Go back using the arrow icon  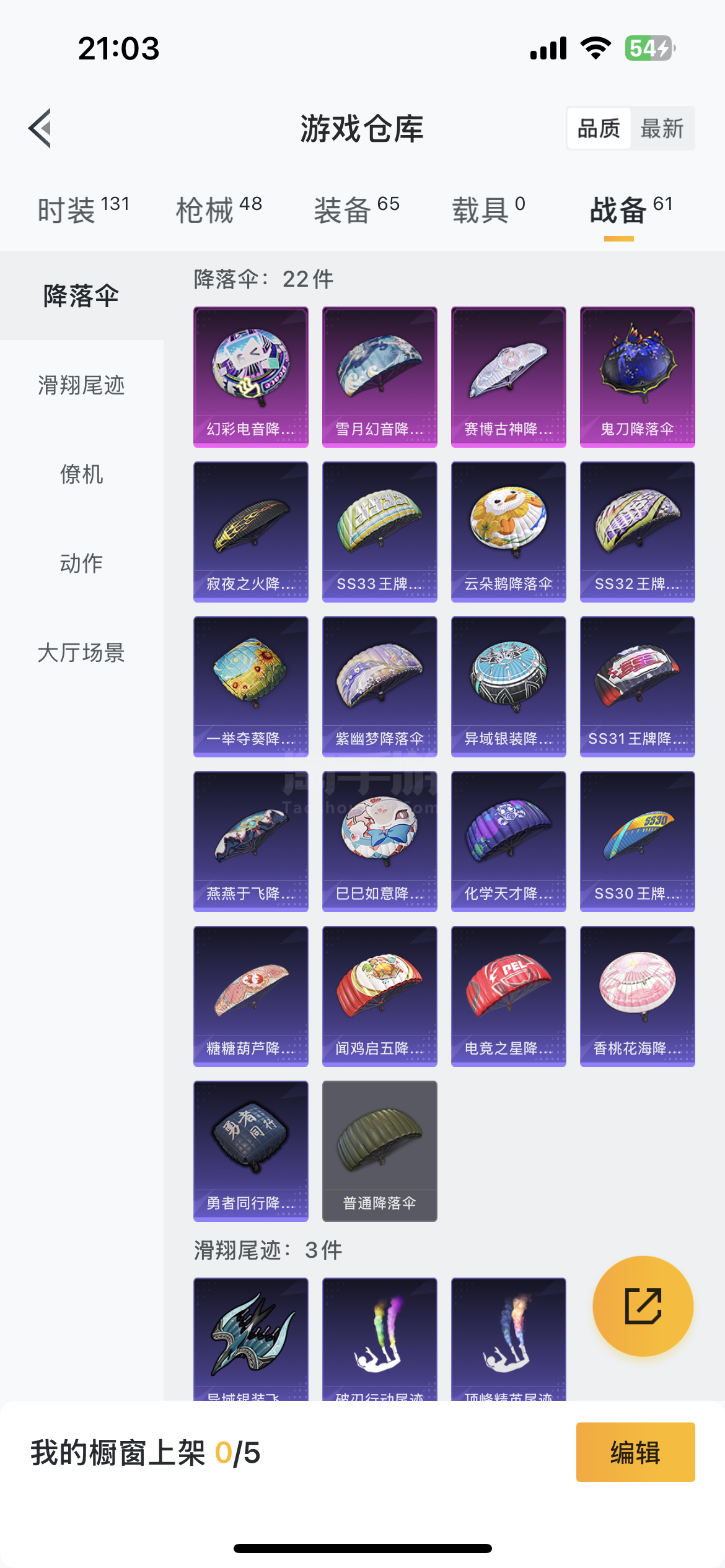[40, 128]
